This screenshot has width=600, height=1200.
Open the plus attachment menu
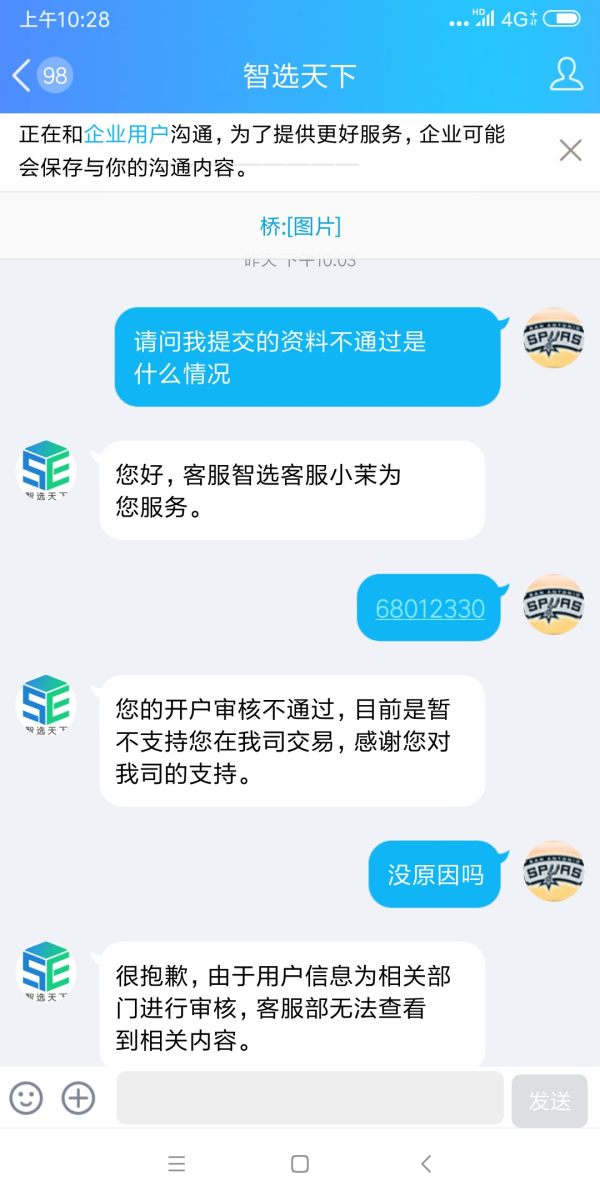pyautogui.click(x=78, y=1098)
